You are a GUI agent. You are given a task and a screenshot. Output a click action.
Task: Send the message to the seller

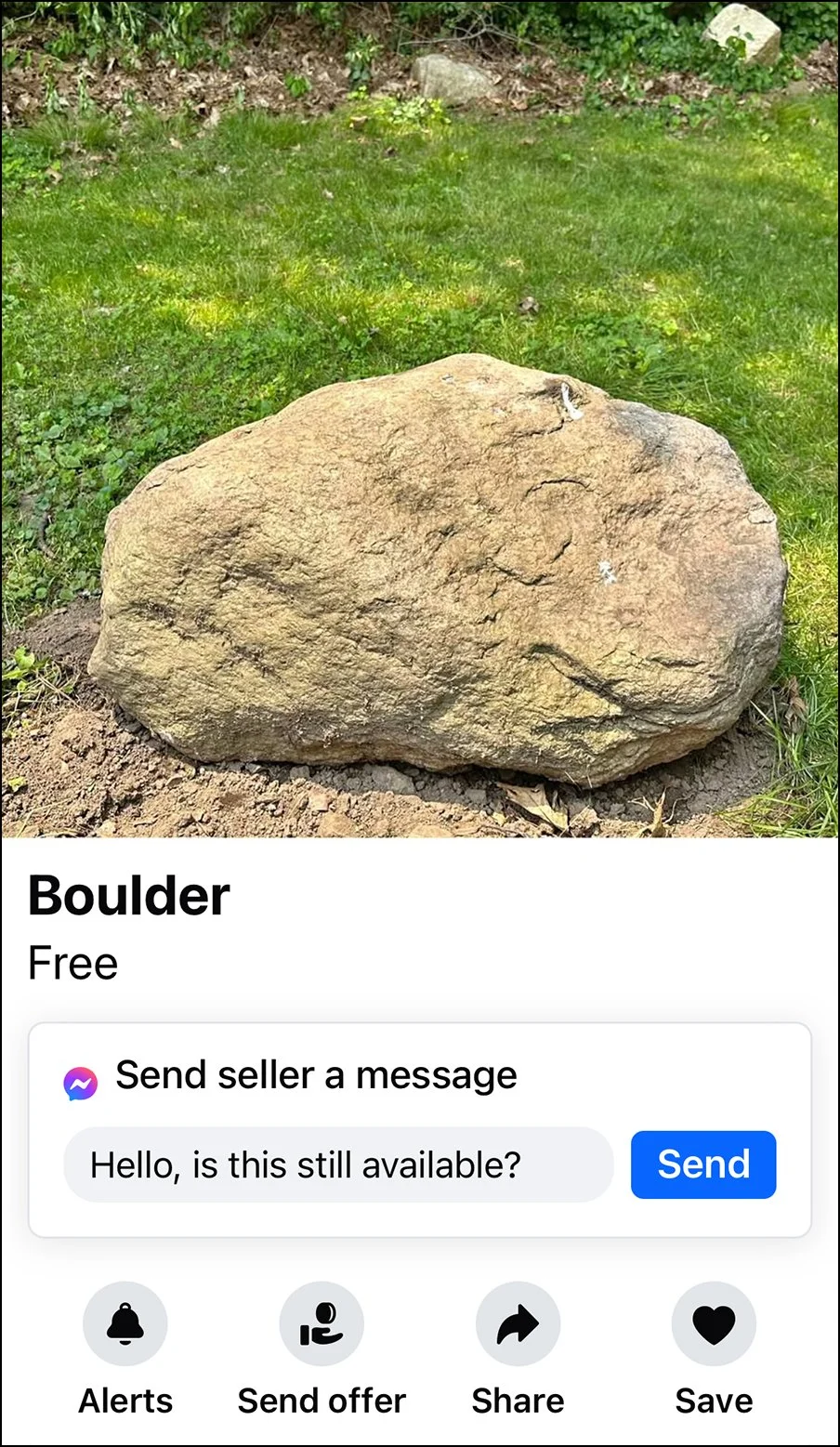703,1164
